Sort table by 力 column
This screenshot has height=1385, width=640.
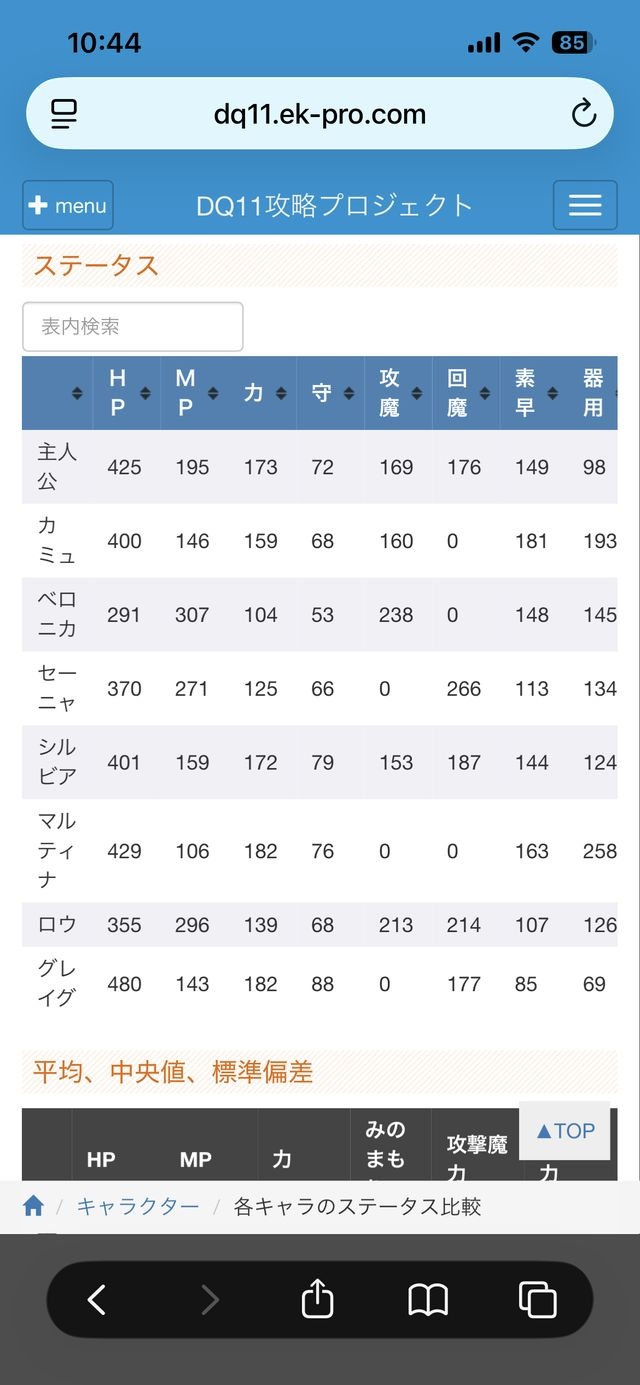tap(263, 393)
